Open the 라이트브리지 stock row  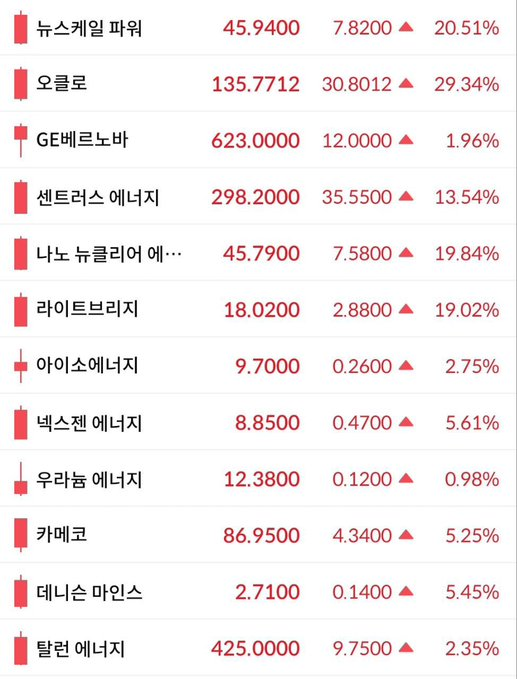pyautogui.click(x=258, y=309)
